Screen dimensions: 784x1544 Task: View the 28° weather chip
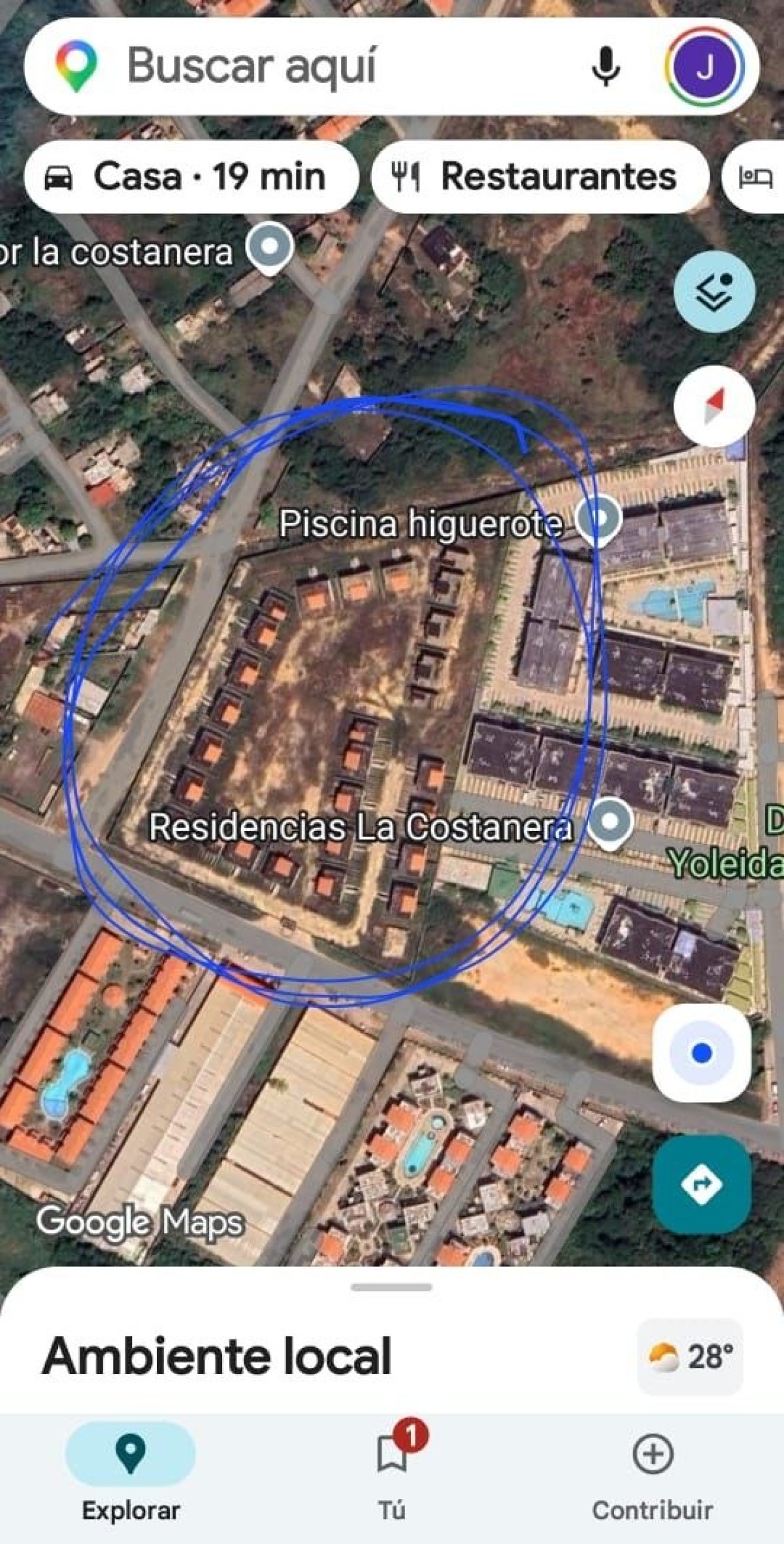[x=690, y=1357]
